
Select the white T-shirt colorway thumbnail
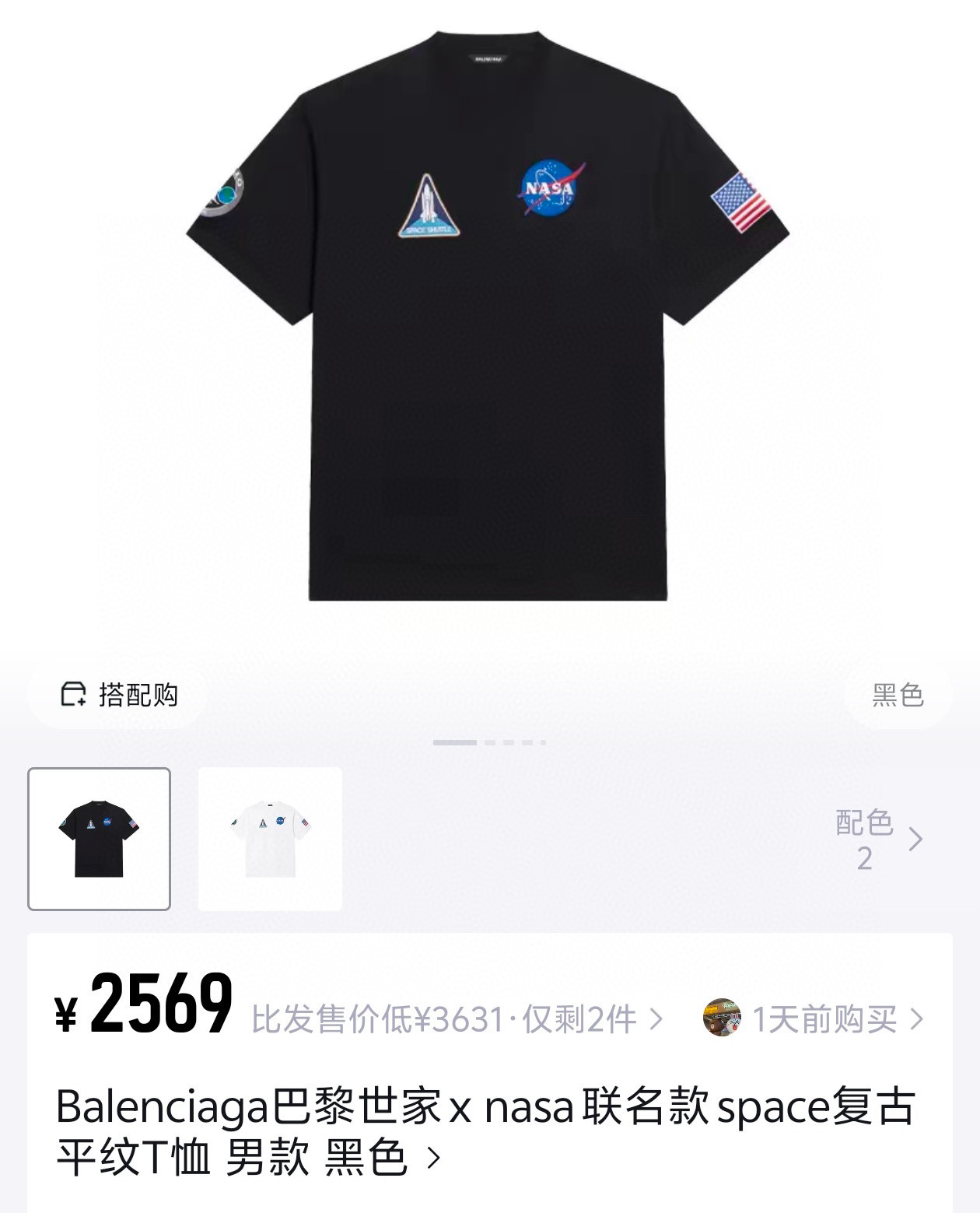[x=270, y=839]
